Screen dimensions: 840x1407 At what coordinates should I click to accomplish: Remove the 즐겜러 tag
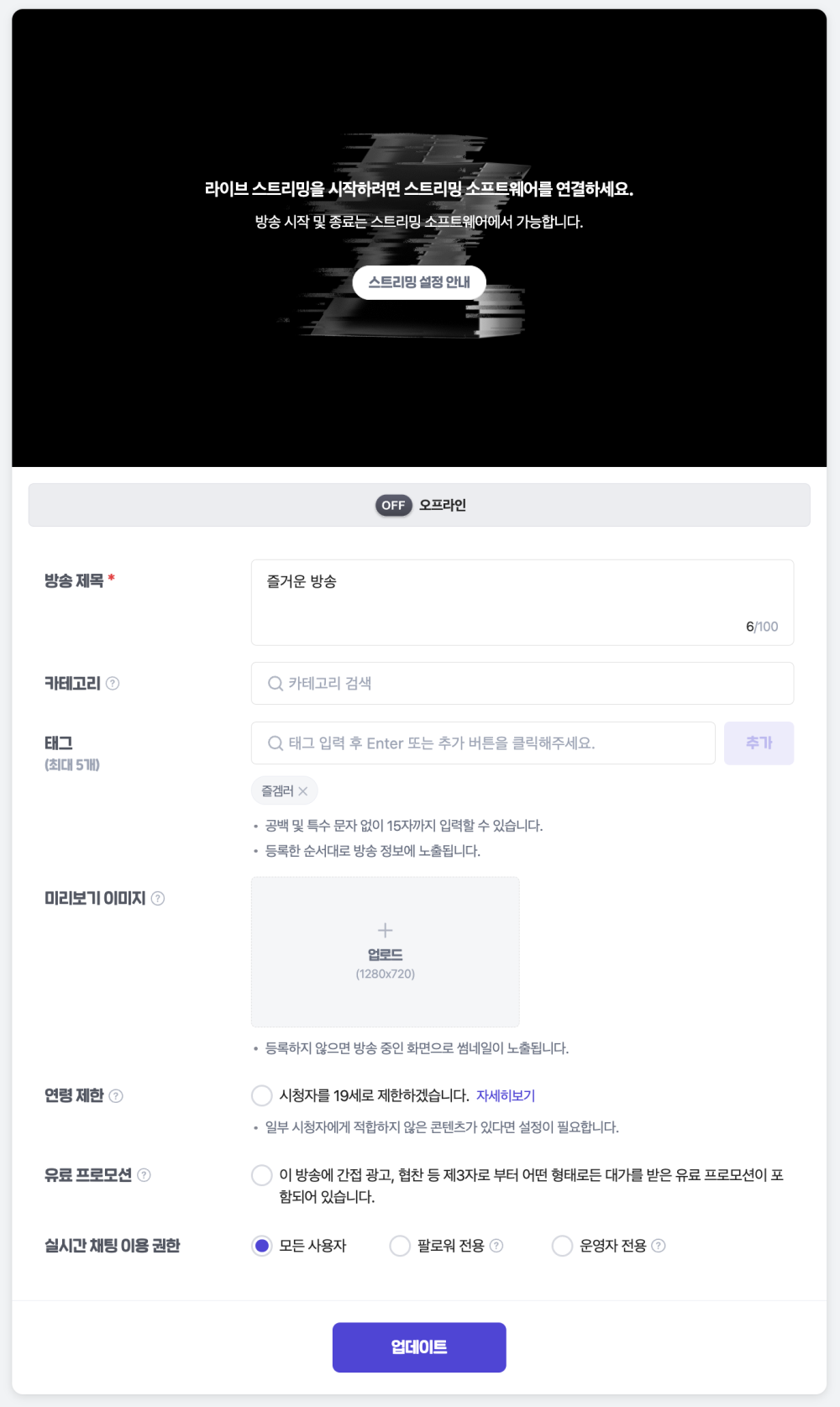(x=303, y=791)
